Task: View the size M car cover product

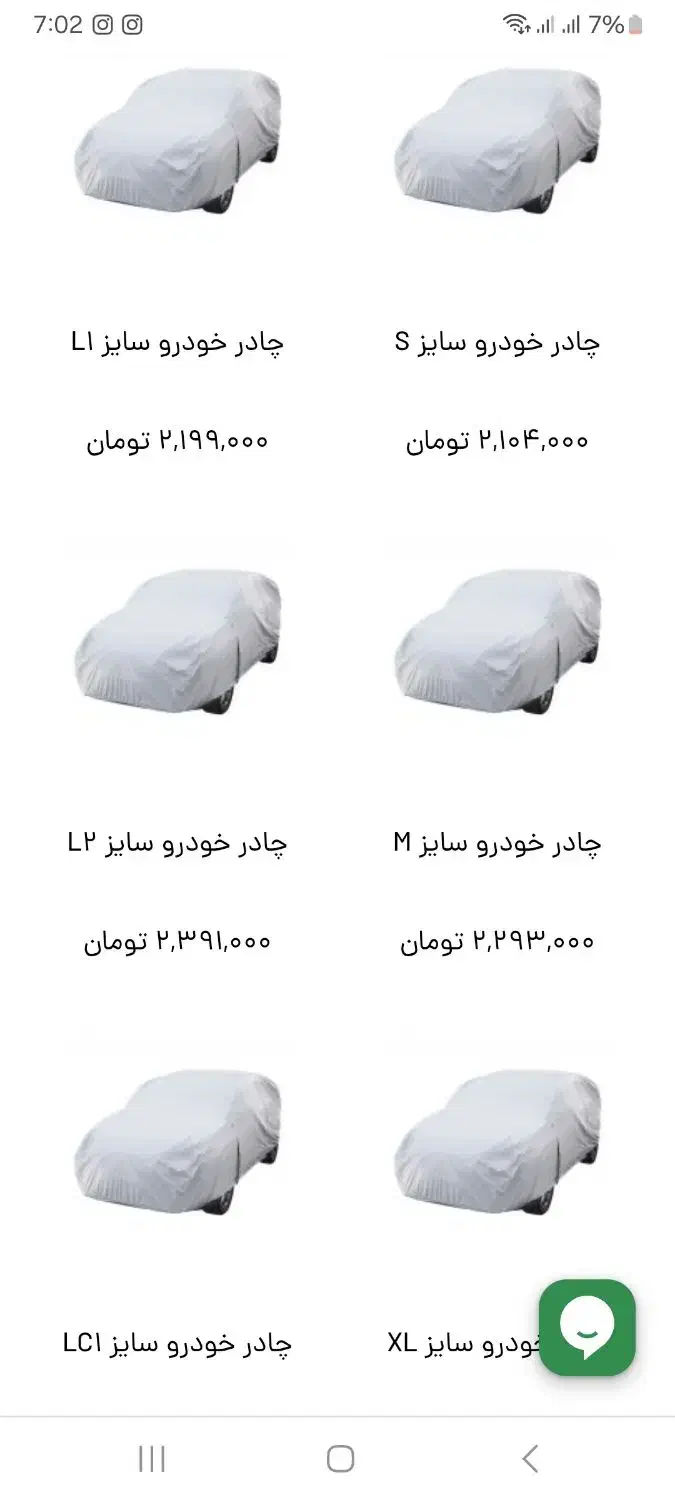Action: click(497, 843)
